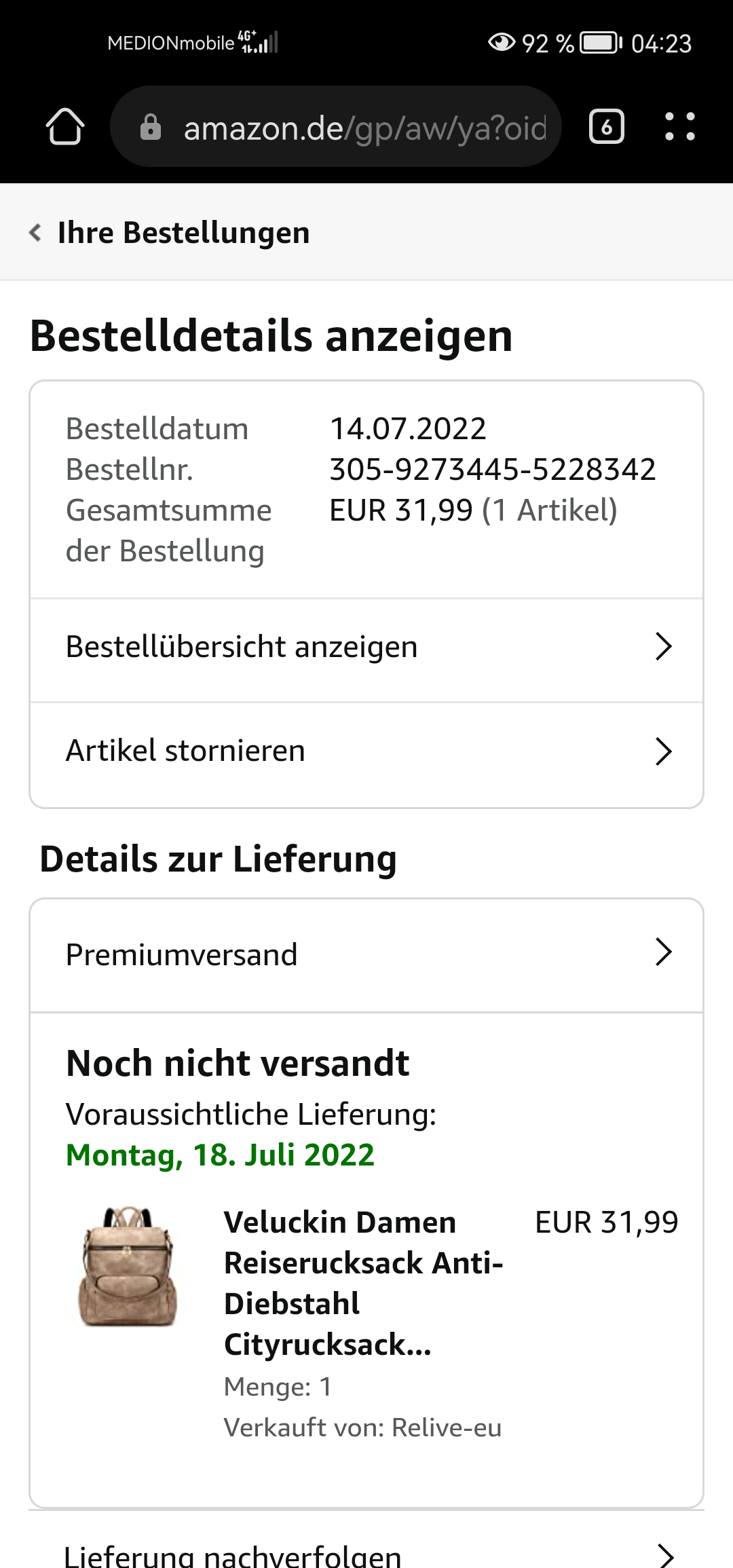Open browser home page

coord(65,127)
